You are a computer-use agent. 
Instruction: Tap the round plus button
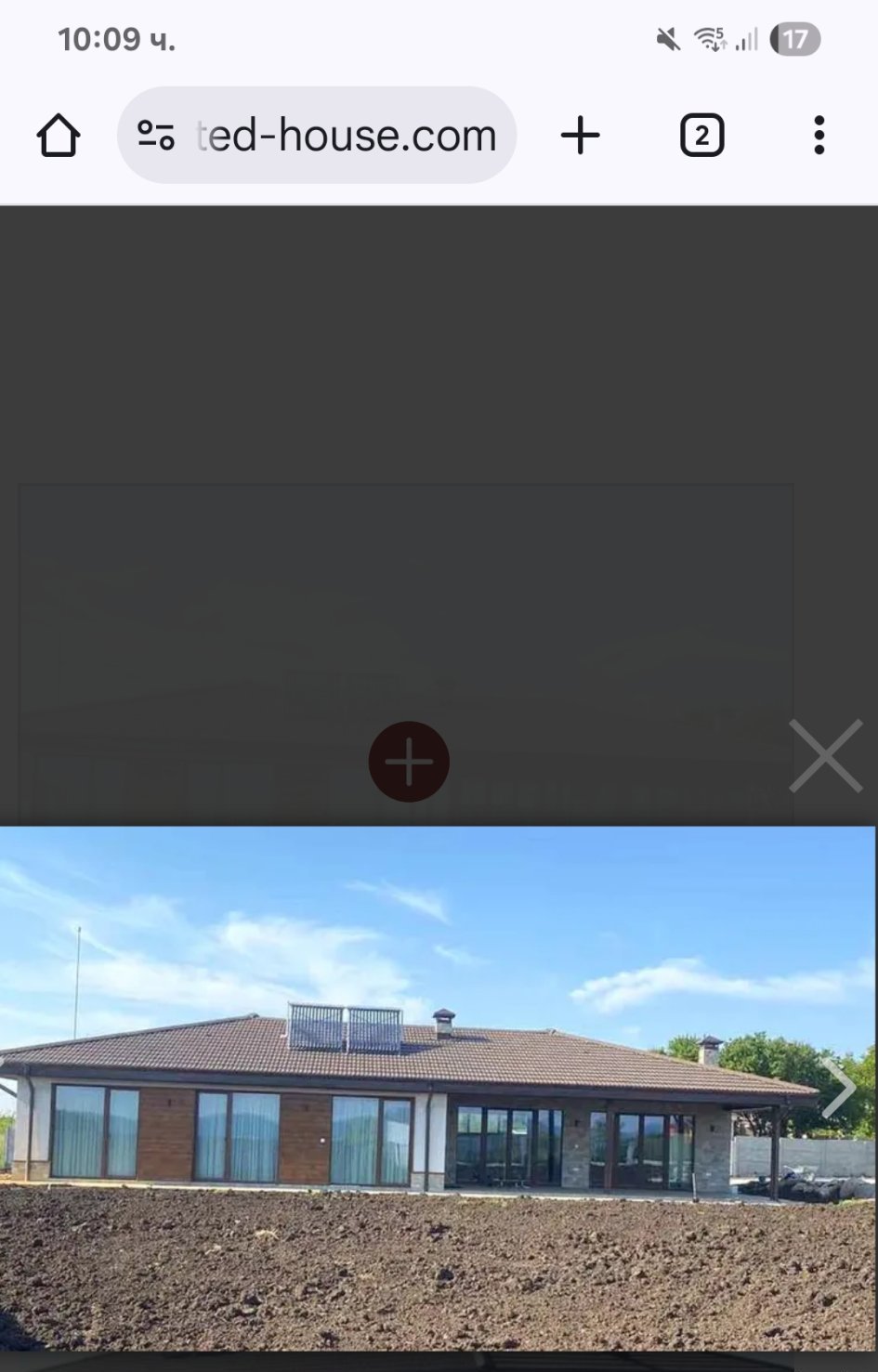click(x=409, y=762)
